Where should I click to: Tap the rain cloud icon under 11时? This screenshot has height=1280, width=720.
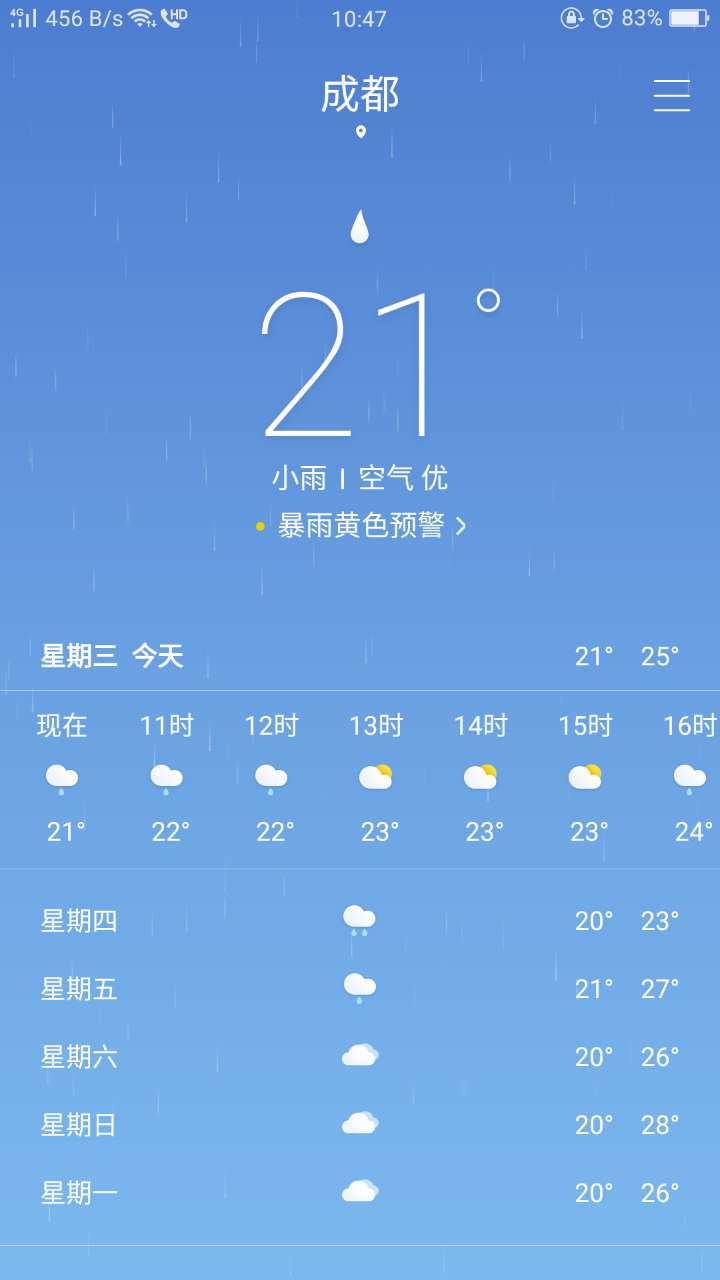click(167, 779)
